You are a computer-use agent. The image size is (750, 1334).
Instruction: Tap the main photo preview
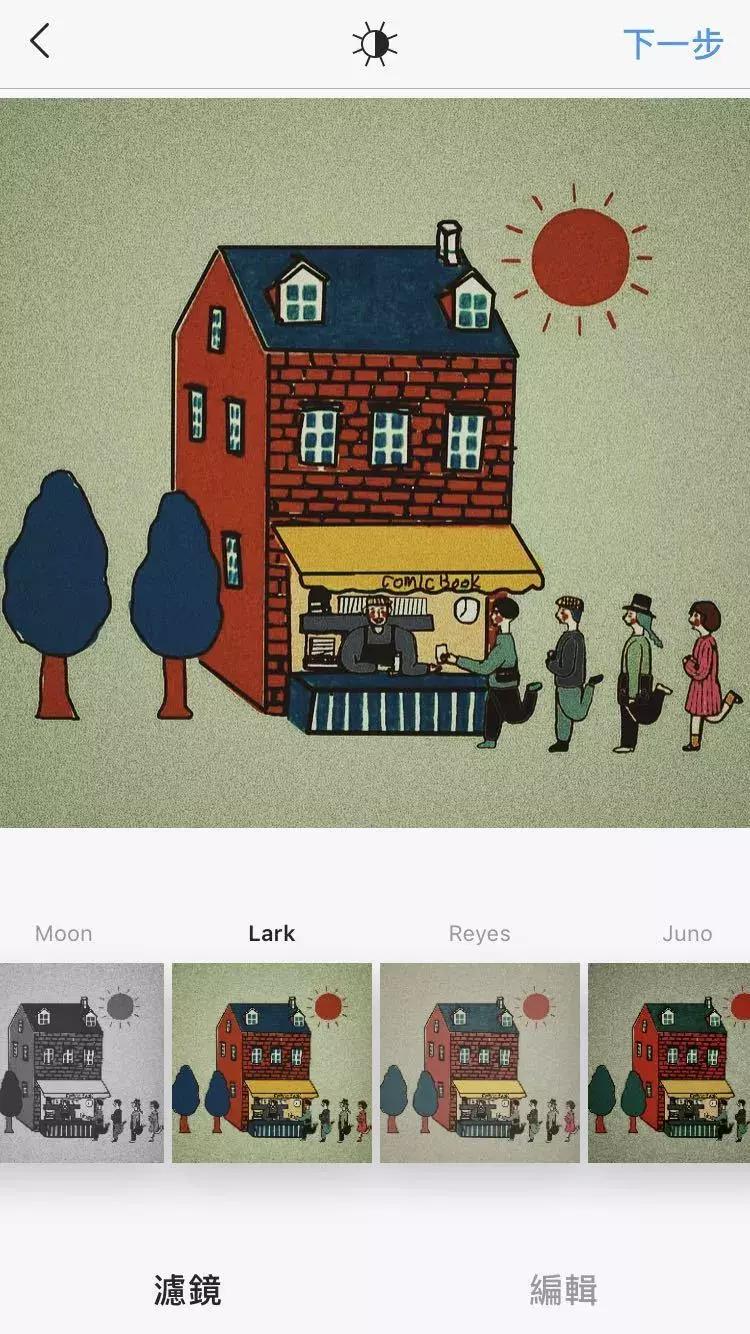coord(375,462)
